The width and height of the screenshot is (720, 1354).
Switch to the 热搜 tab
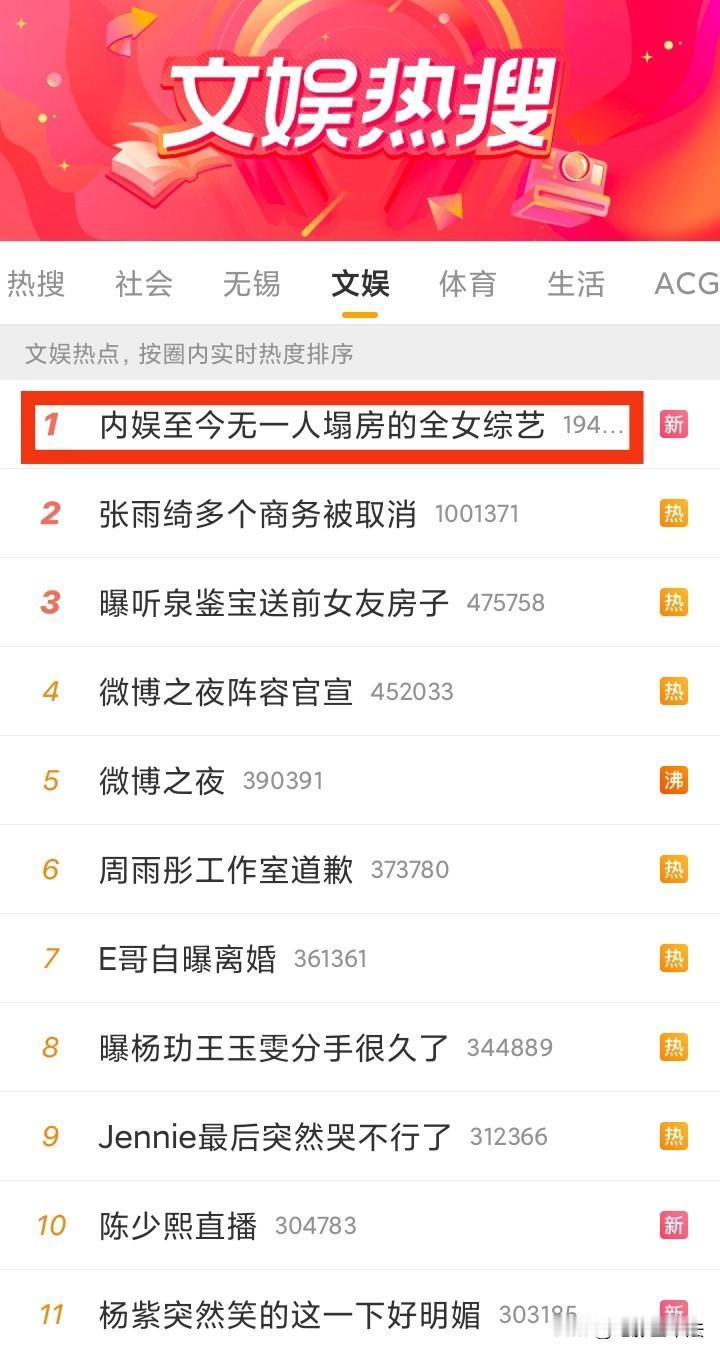pyautogui.click(x=36, y=285)
